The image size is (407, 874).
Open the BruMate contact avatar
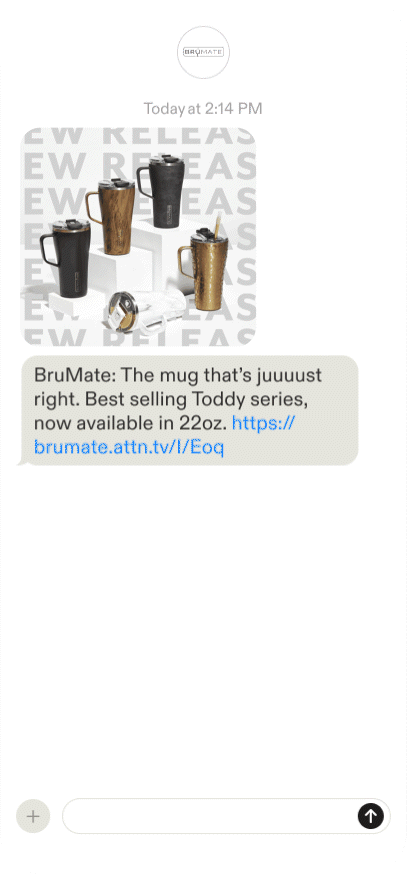(204, 52)
